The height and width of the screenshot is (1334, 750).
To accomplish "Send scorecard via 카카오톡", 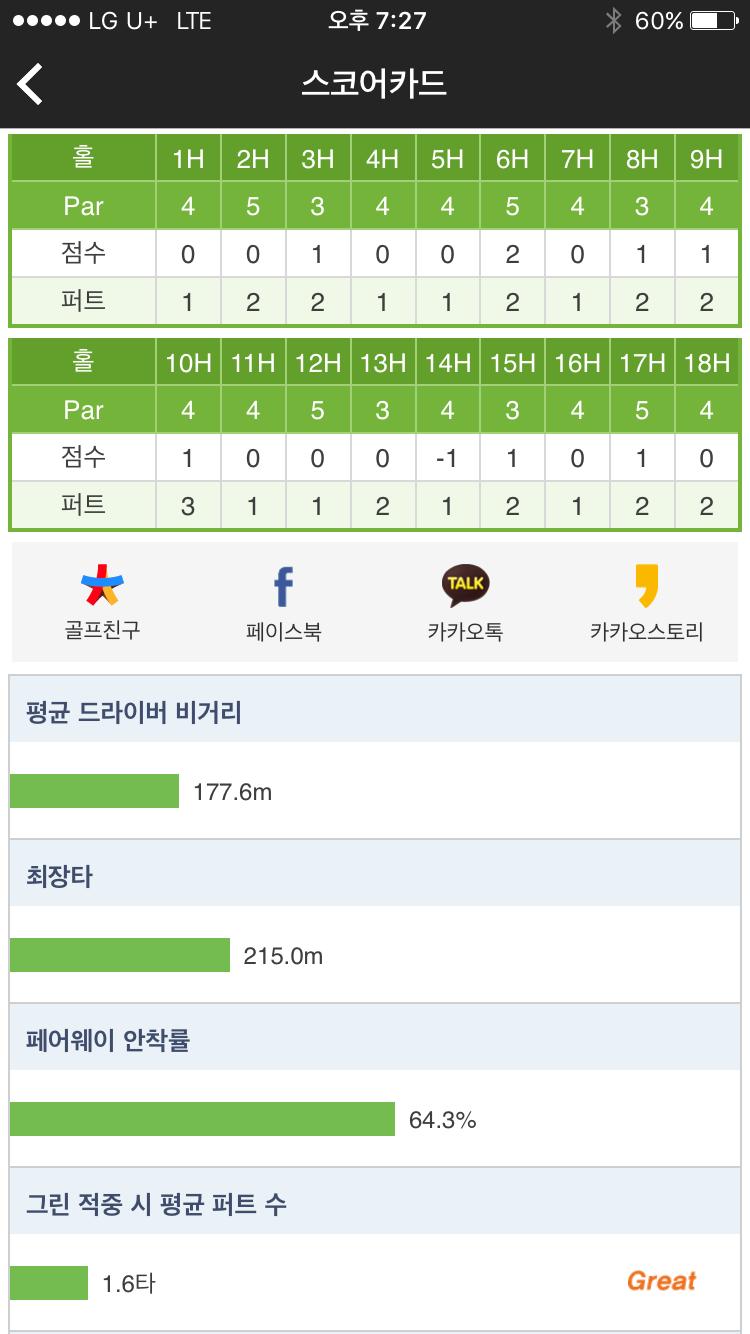I will point(465,602).
